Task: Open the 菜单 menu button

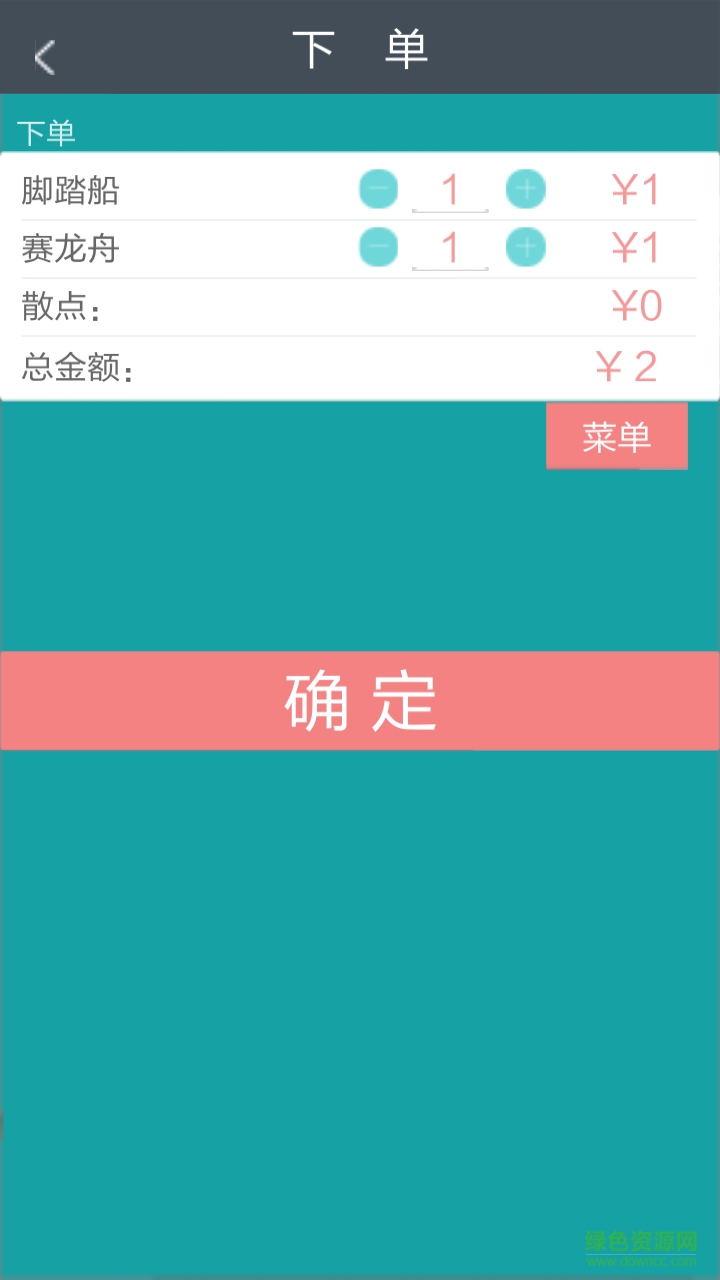Action: tap(616, 436)
